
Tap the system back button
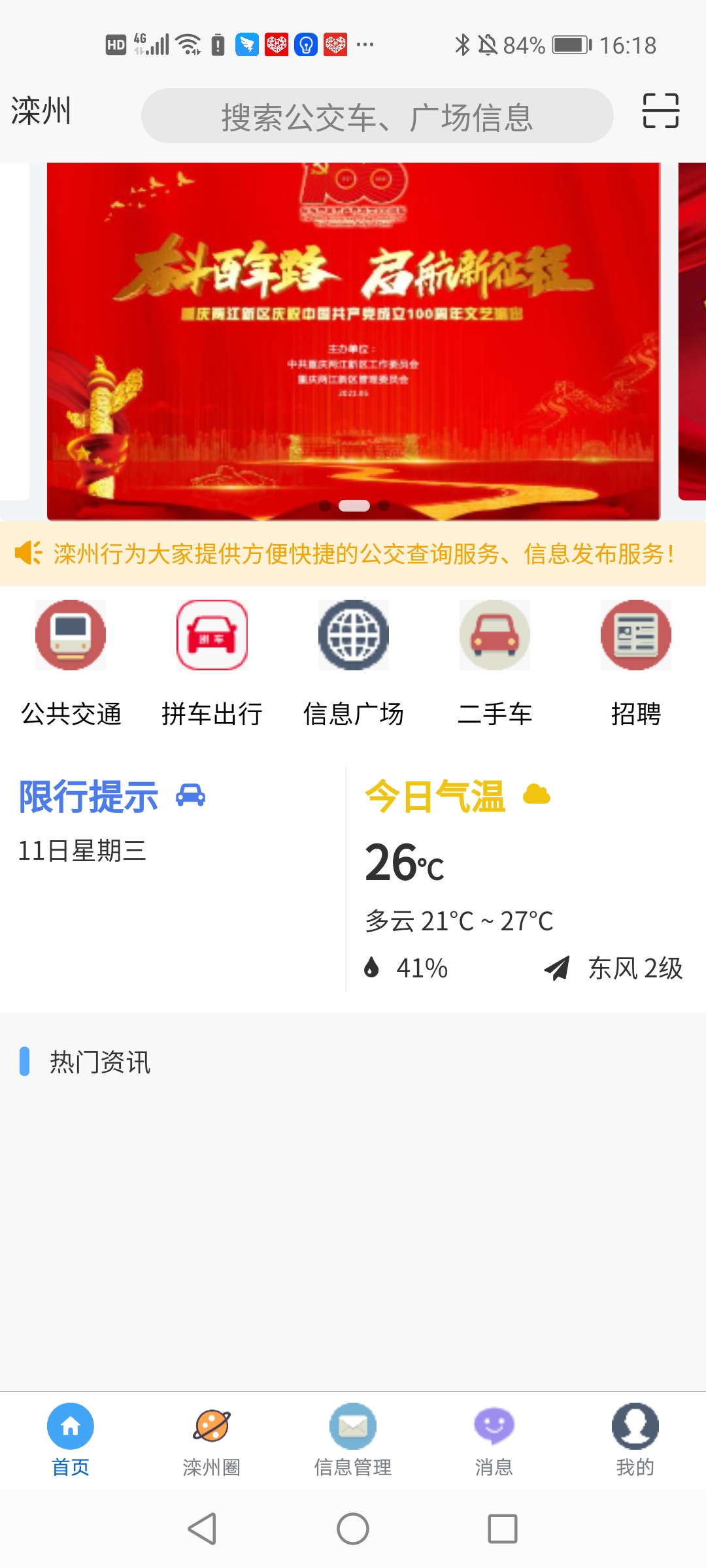coord(202,1529)
